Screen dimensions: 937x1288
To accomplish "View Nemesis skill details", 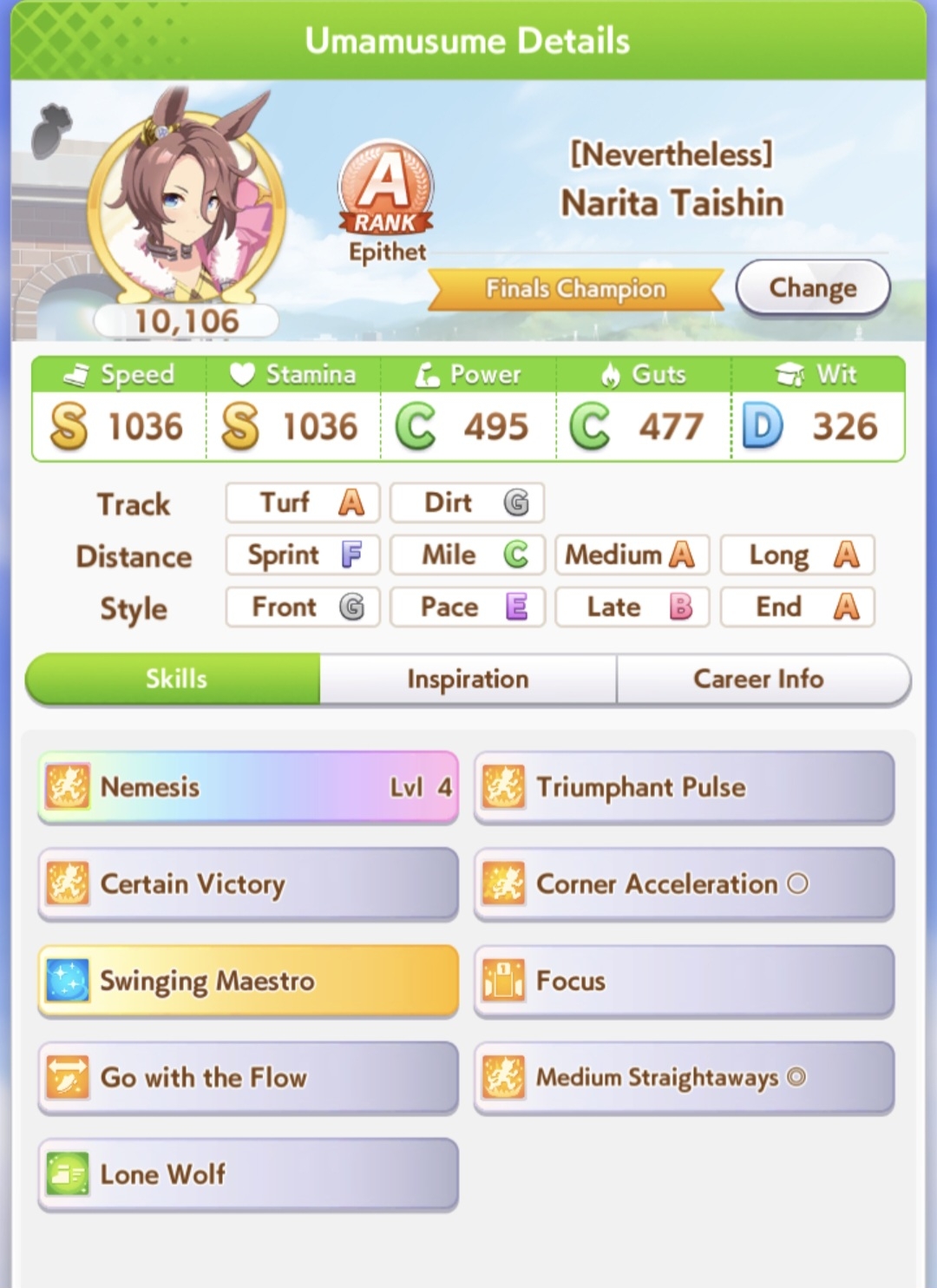I will 248,787.
